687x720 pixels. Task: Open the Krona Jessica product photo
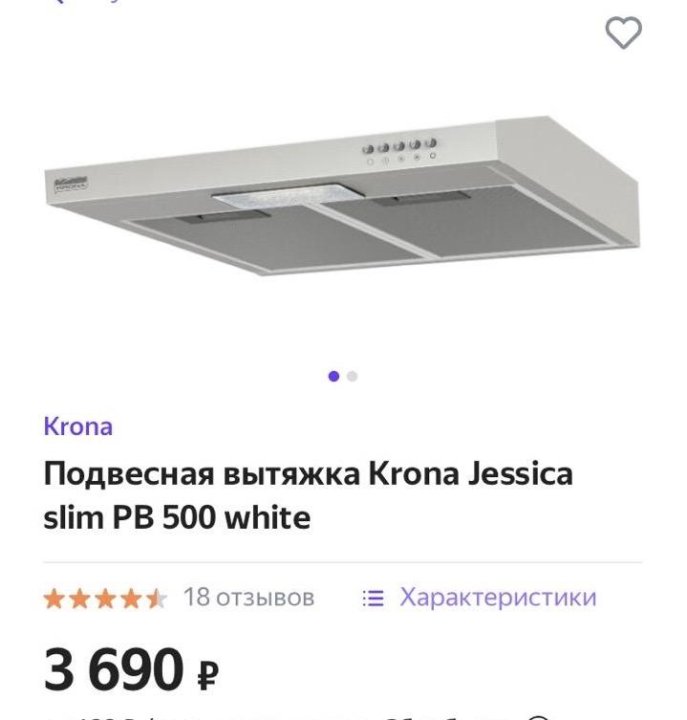click(x=340, y=195)
